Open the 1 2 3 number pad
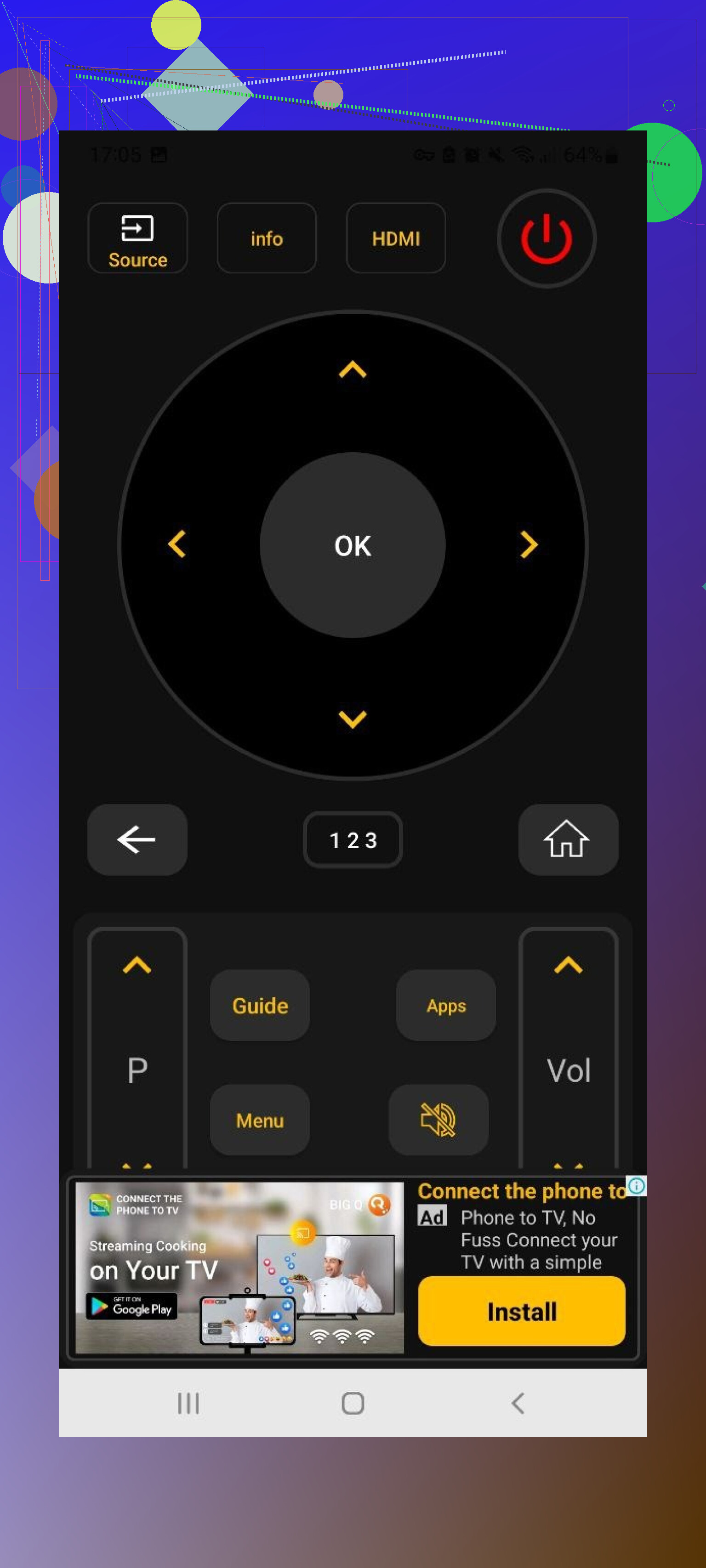 (352, 839)
